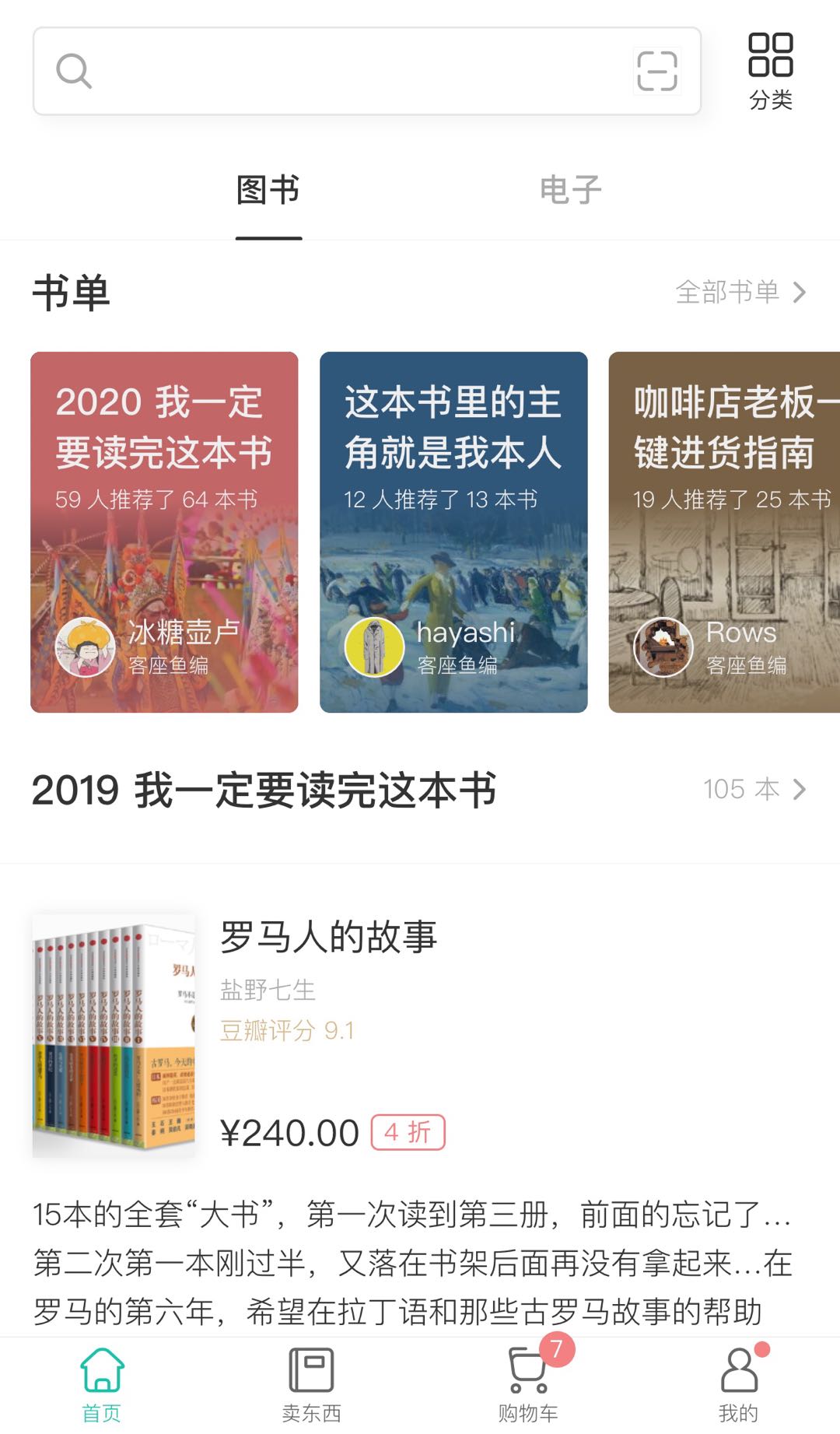This screenshot has height=1434, width=840.
Task: View 全部书单 list
Action: click(740, 293)
